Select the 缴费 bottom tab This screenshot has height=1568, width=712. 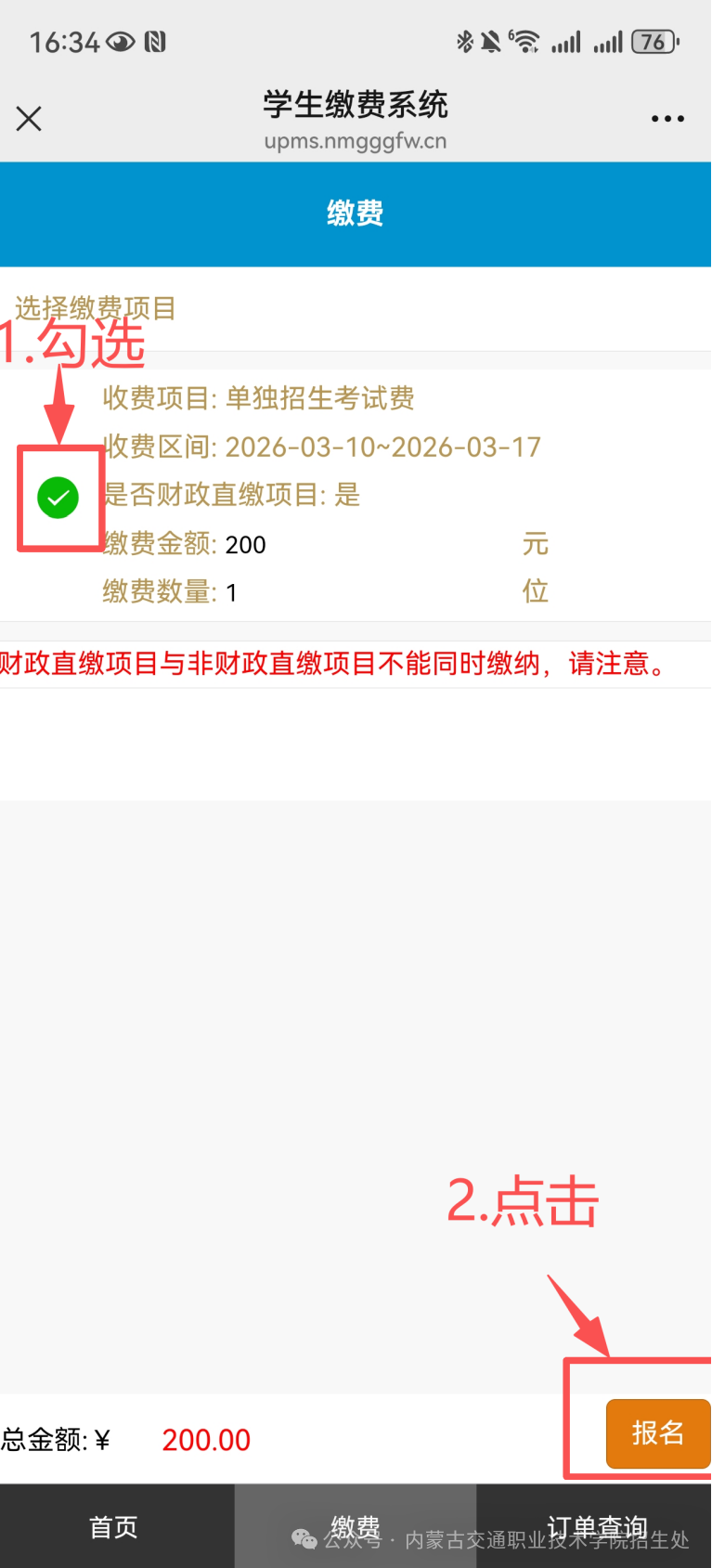356,1526
